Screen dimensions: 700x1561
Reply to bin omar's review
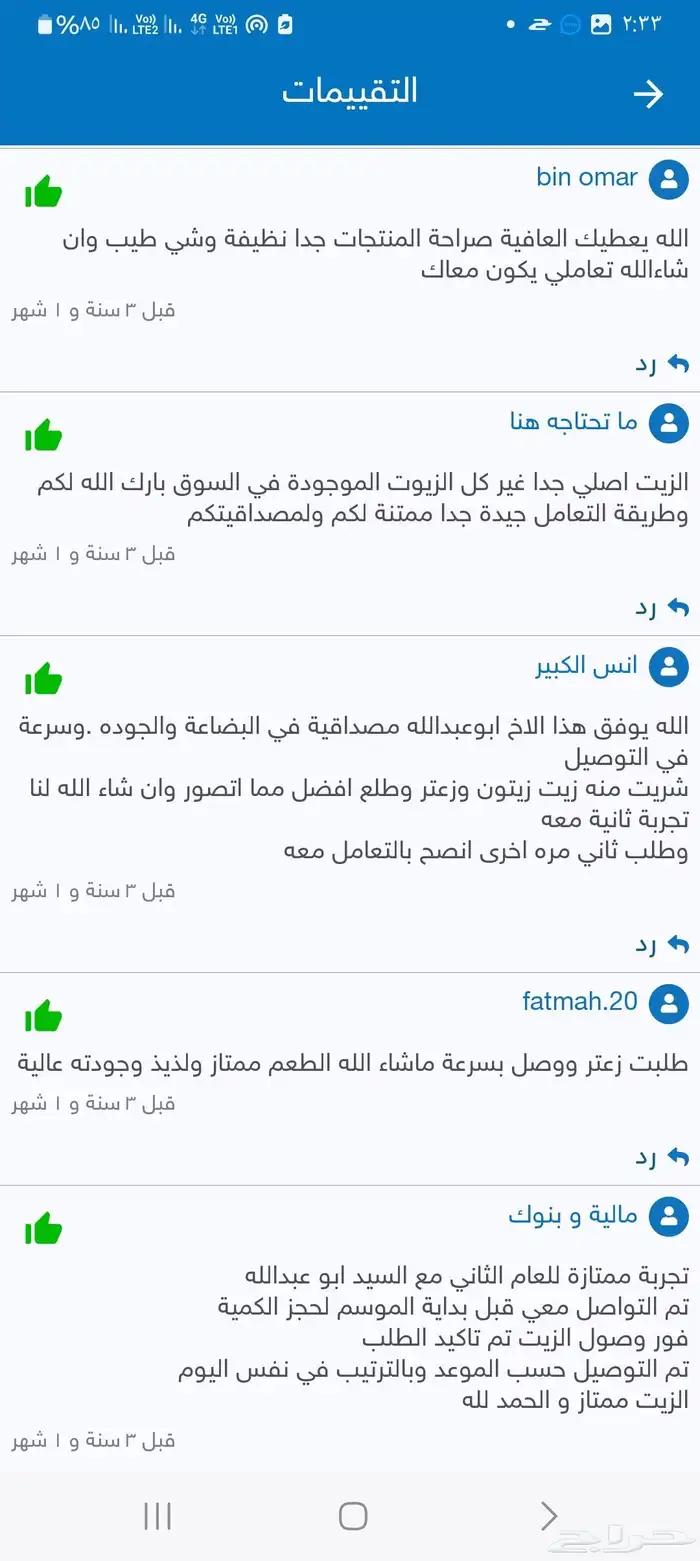pyautogui.click(x=662, y=364)
